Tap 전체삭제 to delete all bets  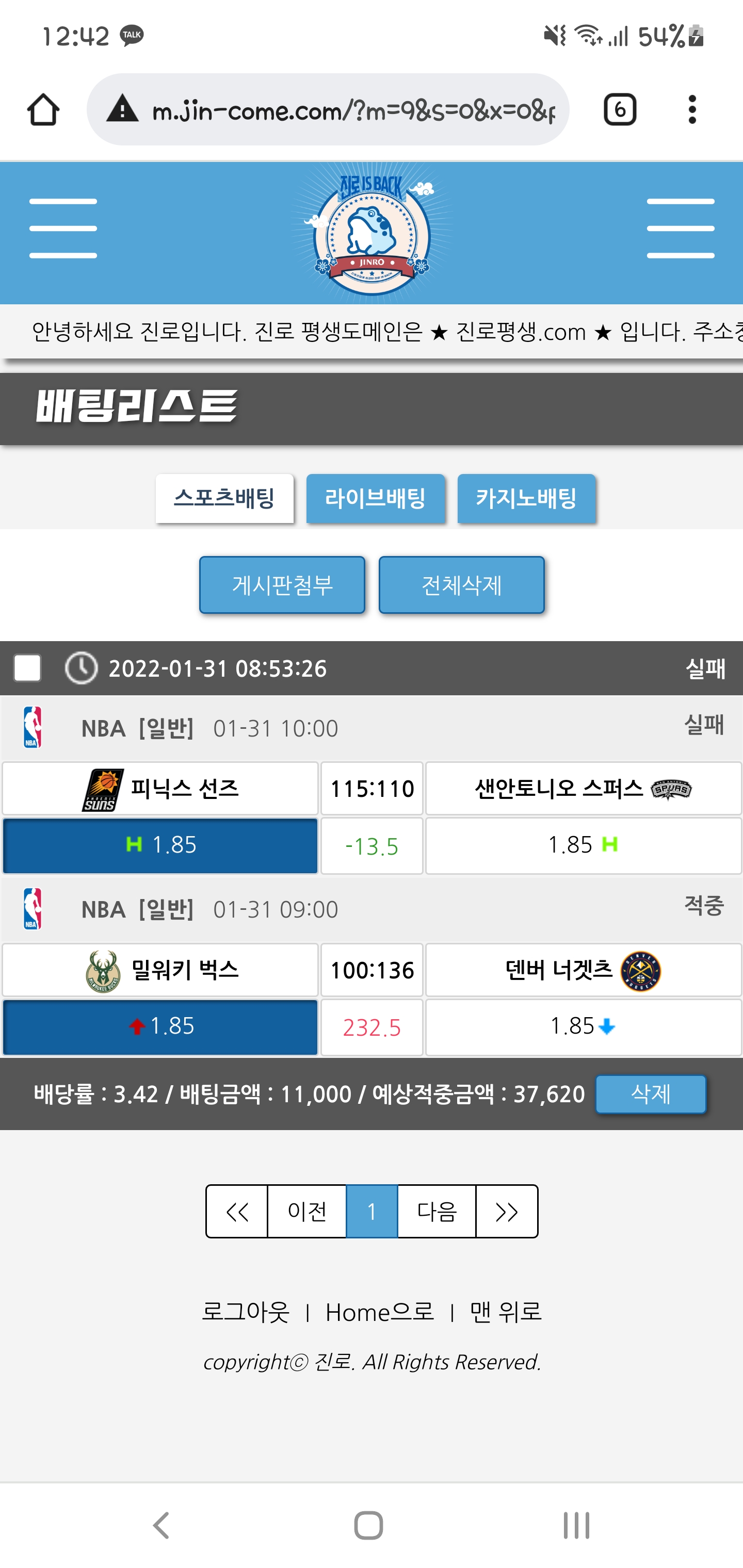[x=461, y=585]
